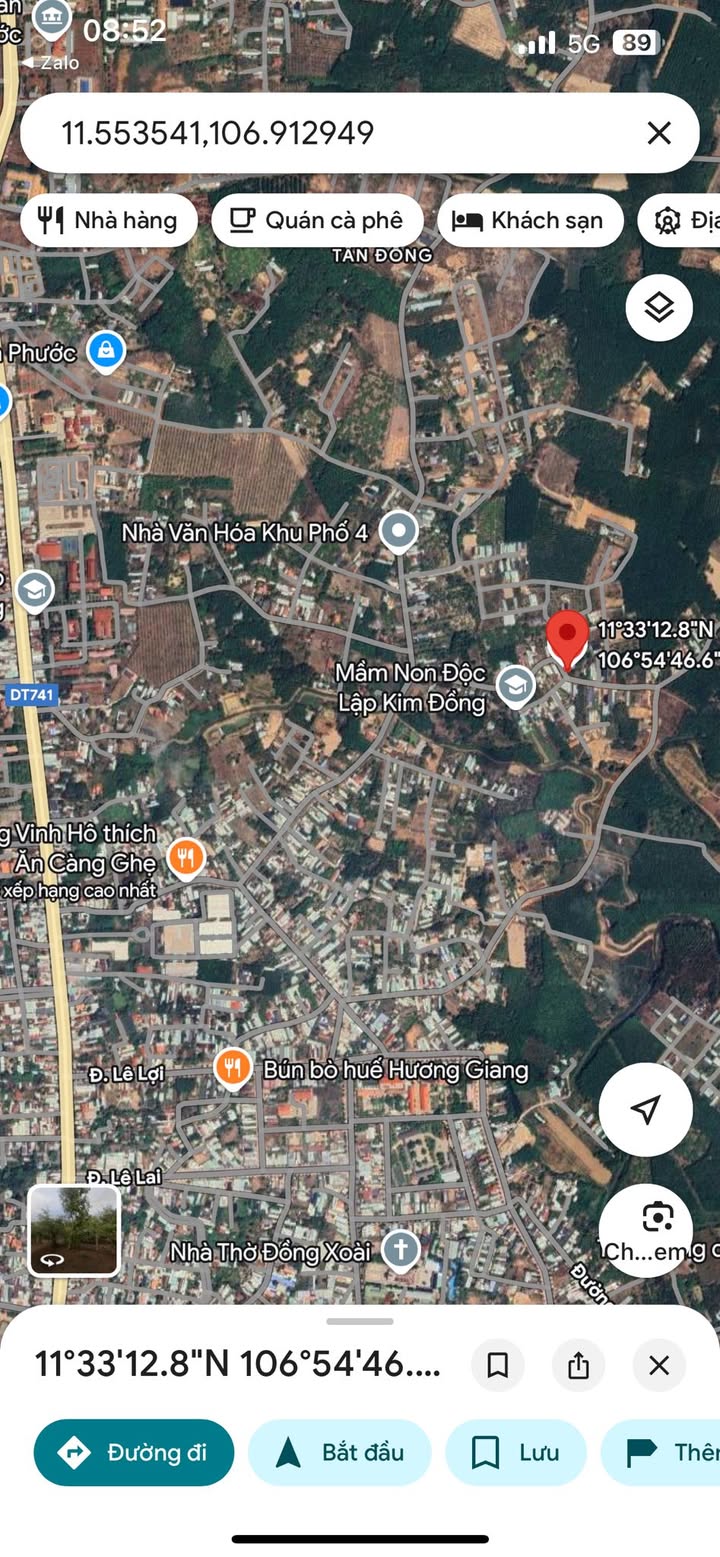Screen dimensions: 720x1557
Task: Return to Zalo via the back link
Action: click(50, 62)
